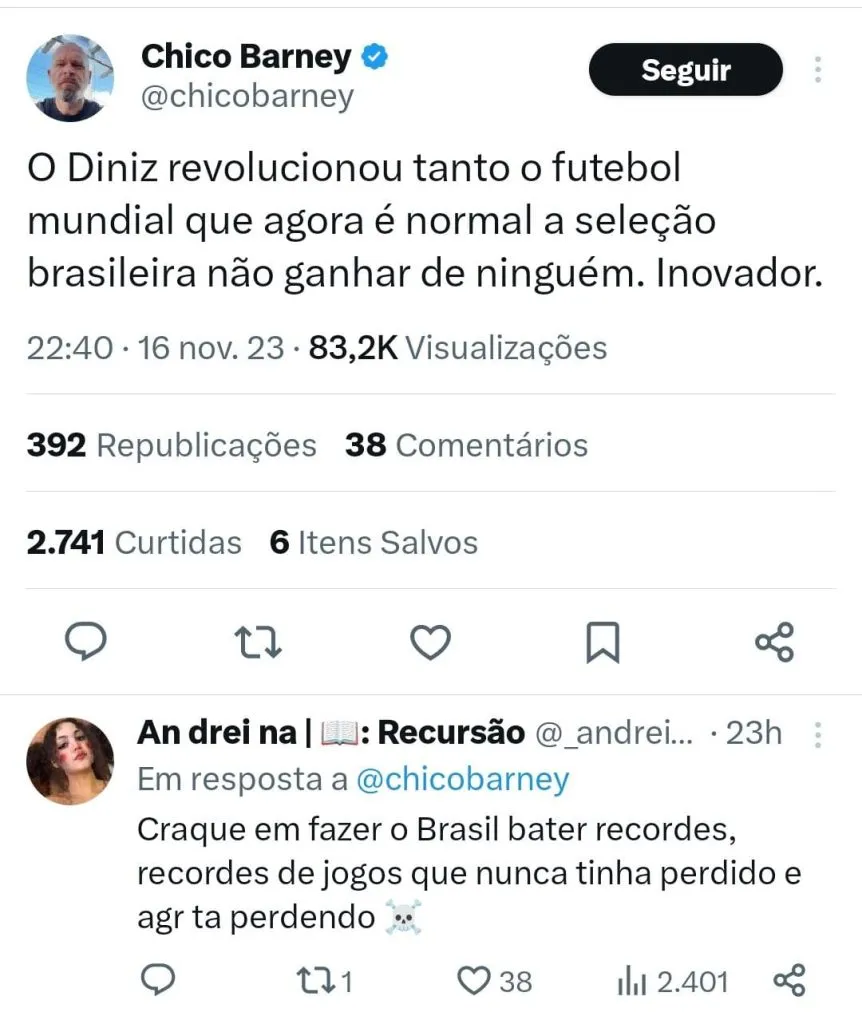The height and width of the screenshot is (1024, 862).
Task: Open overflow menu on Chico Barney's tweet
Action: pos(818,70)
